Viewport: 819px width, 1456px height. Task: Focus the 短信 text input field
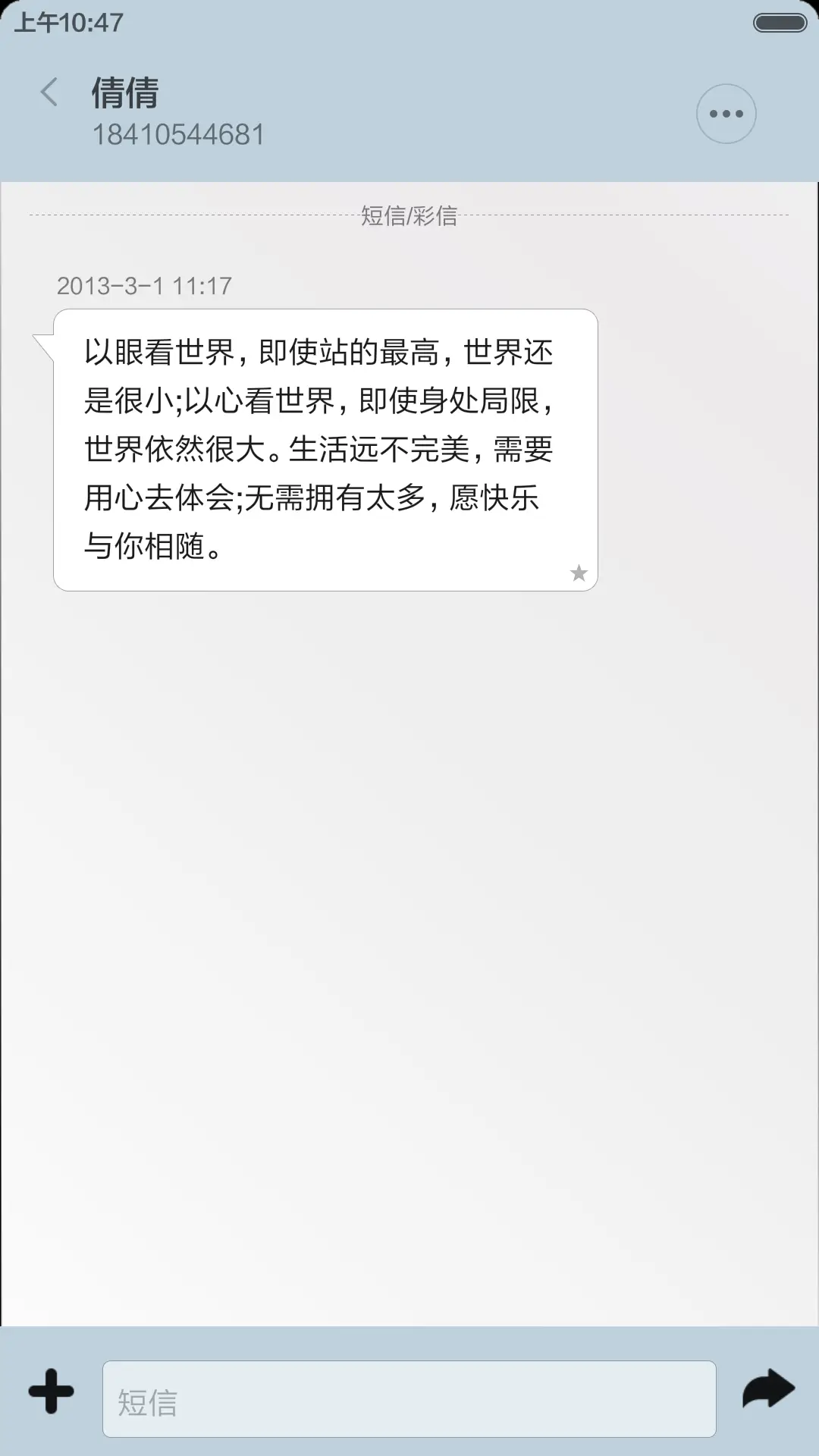(x=409, y=1399)
